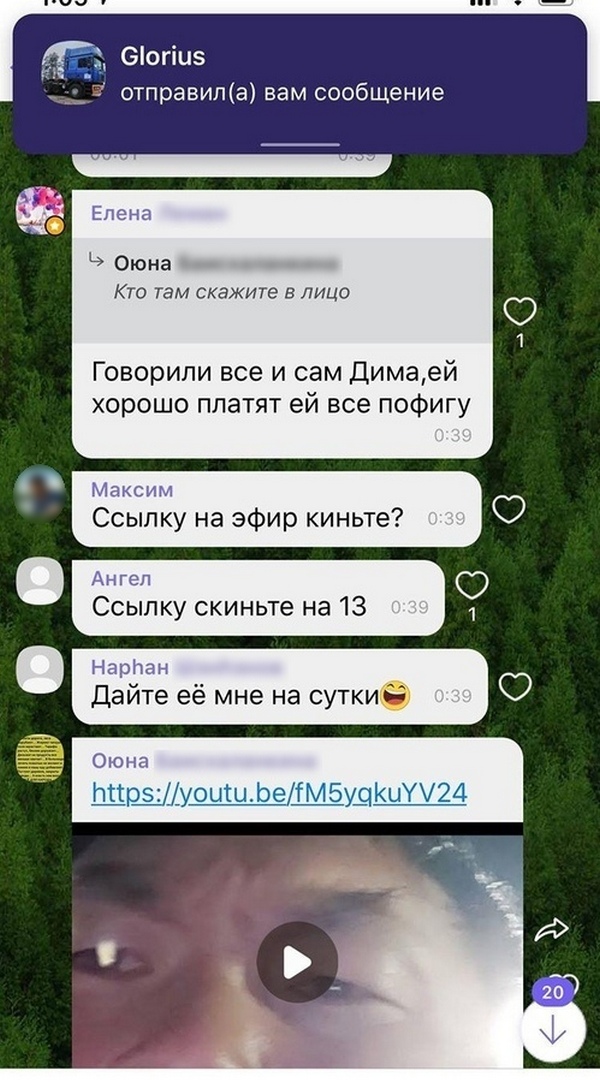Like Максим's message asking for the link
The height and width of the screenshot is (1083, 600).
[x=510, y=510]
